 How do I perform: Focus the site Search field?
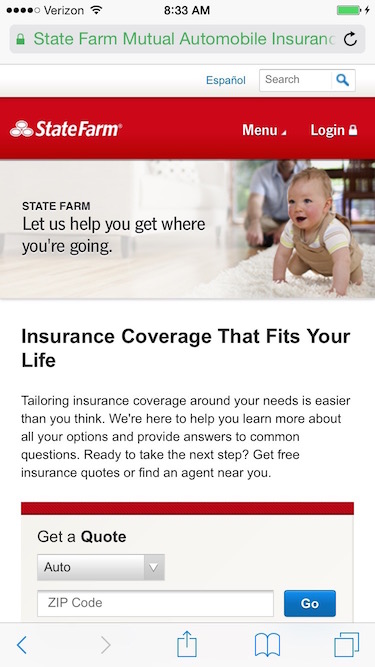[x=295, y=80]
